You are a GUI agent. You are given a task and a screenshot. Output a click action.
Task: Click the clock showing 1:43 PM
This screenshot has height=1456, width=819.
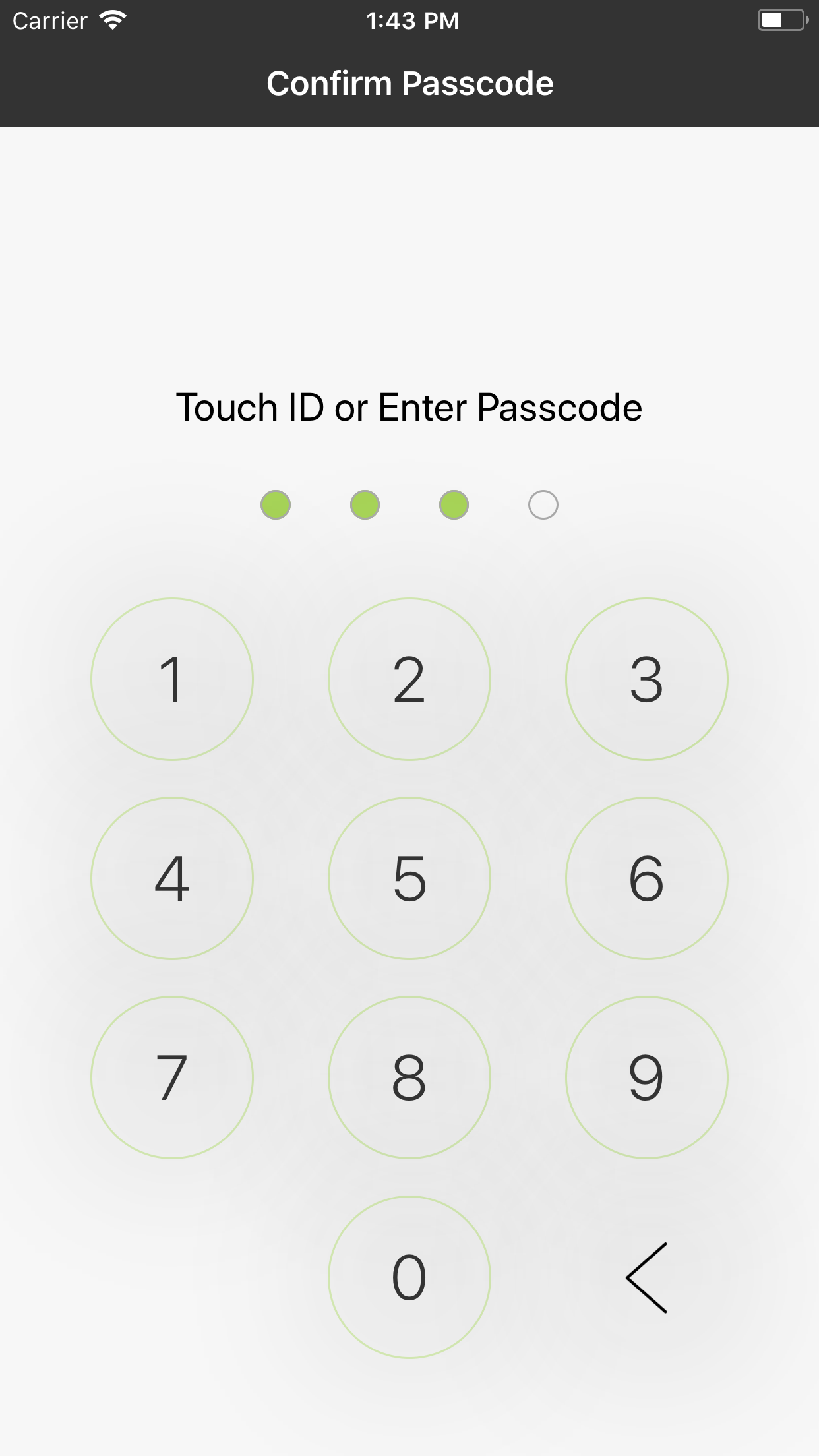[x=412, y=20]
